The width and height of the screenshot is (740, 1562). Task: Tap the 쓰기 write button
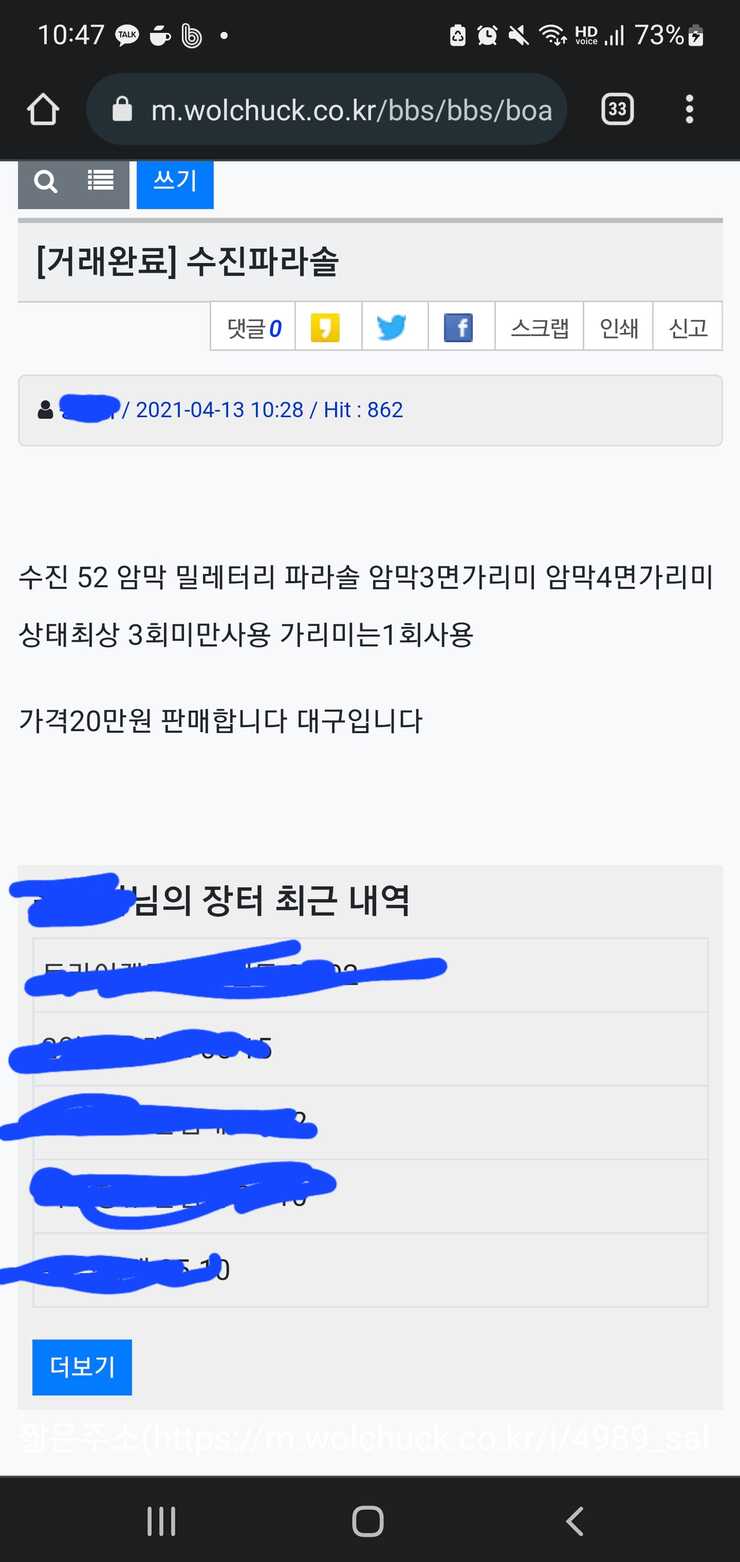(x=175, y=182)
